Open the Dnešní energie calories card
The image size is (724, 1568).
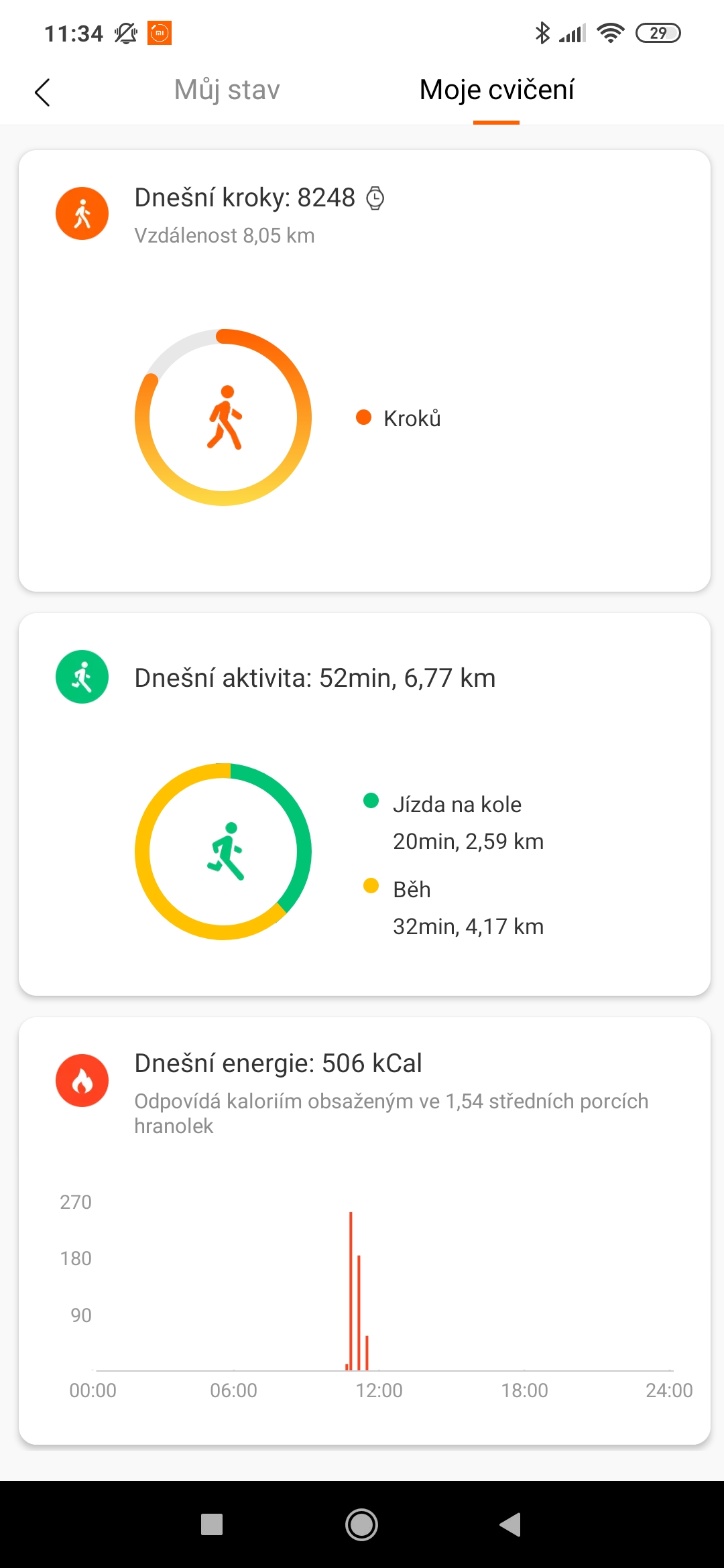365,1231
